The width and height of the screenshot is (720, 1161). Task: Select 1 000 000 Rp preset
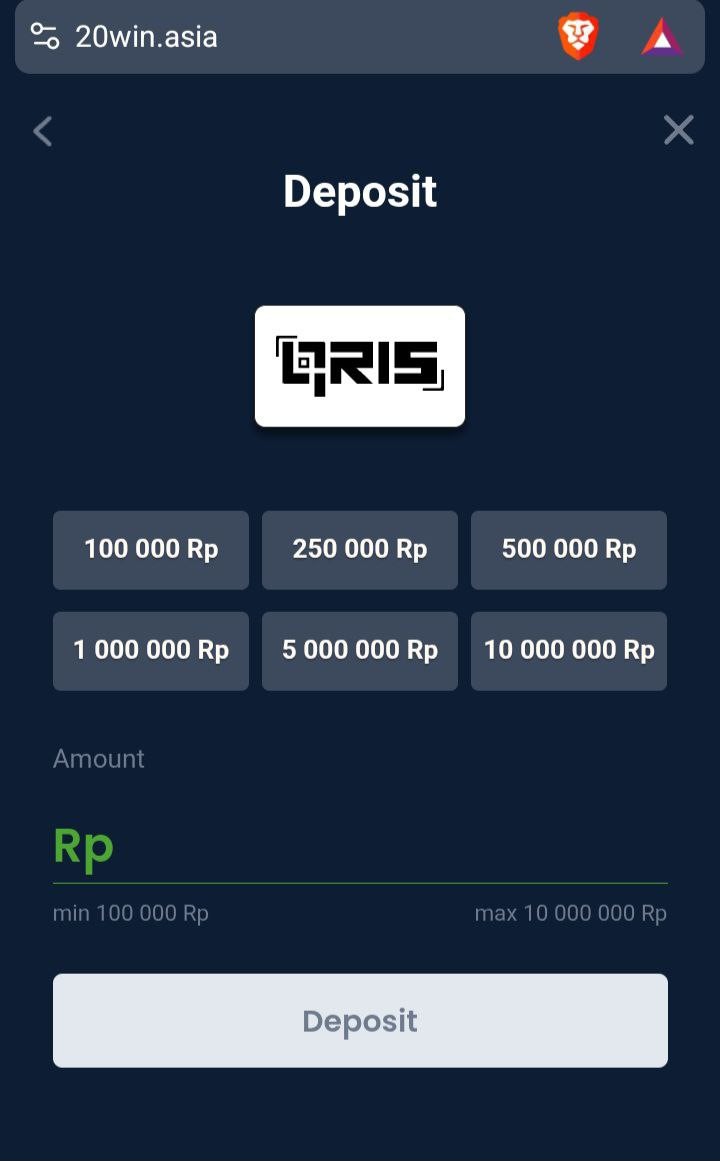[x=151, y=651]
